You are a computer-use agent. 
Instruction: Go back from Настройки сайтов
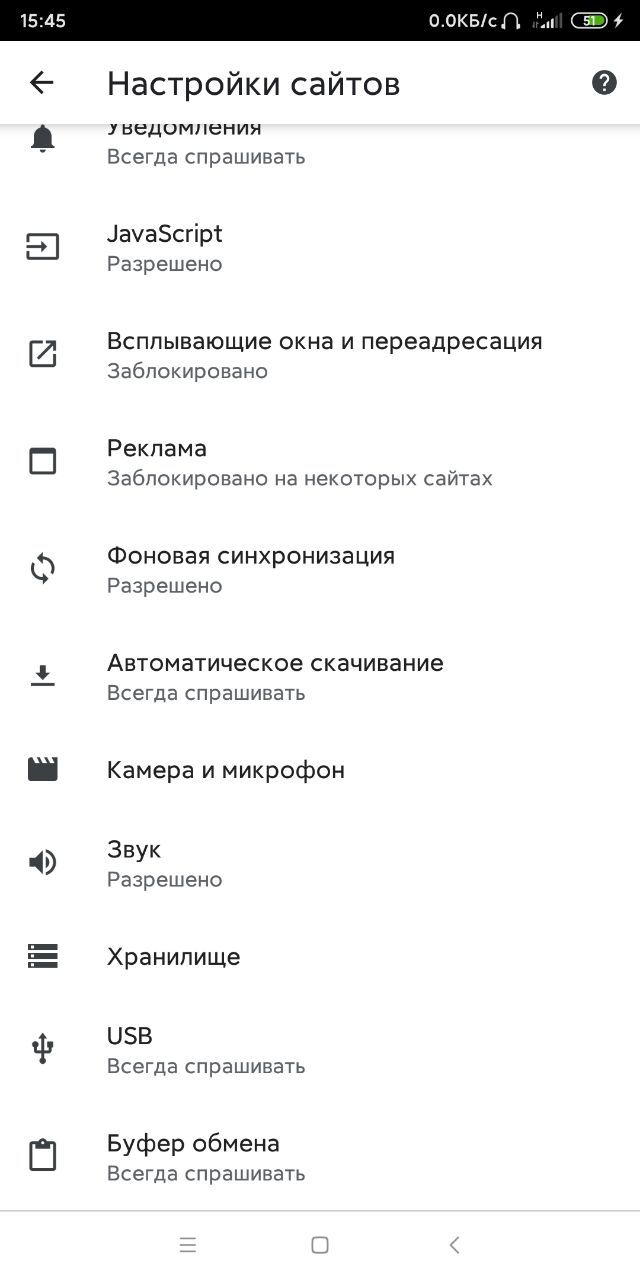point(41,82)
